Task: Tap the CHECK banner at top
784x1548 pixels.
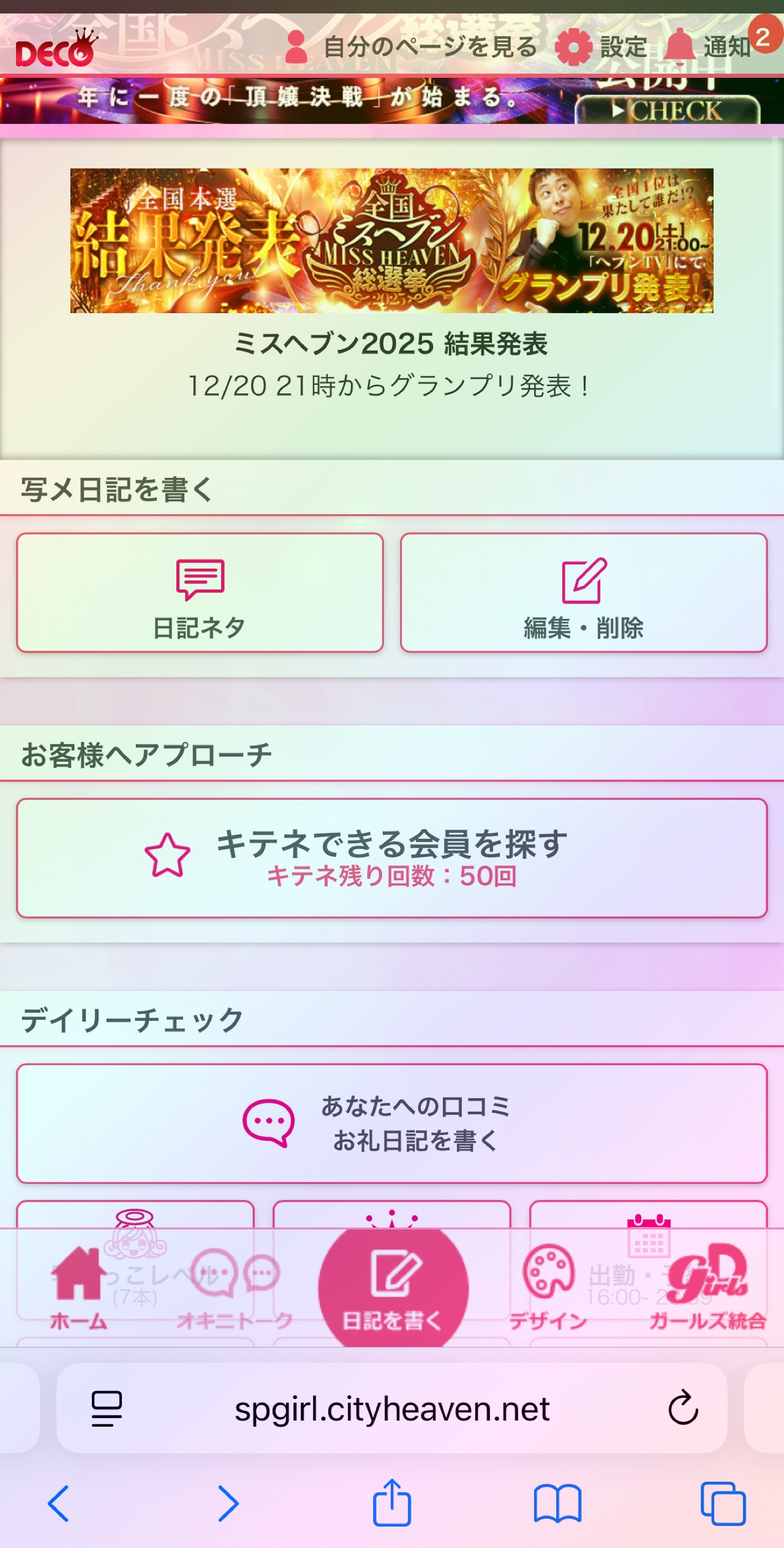Action: (x=668, y=111)
